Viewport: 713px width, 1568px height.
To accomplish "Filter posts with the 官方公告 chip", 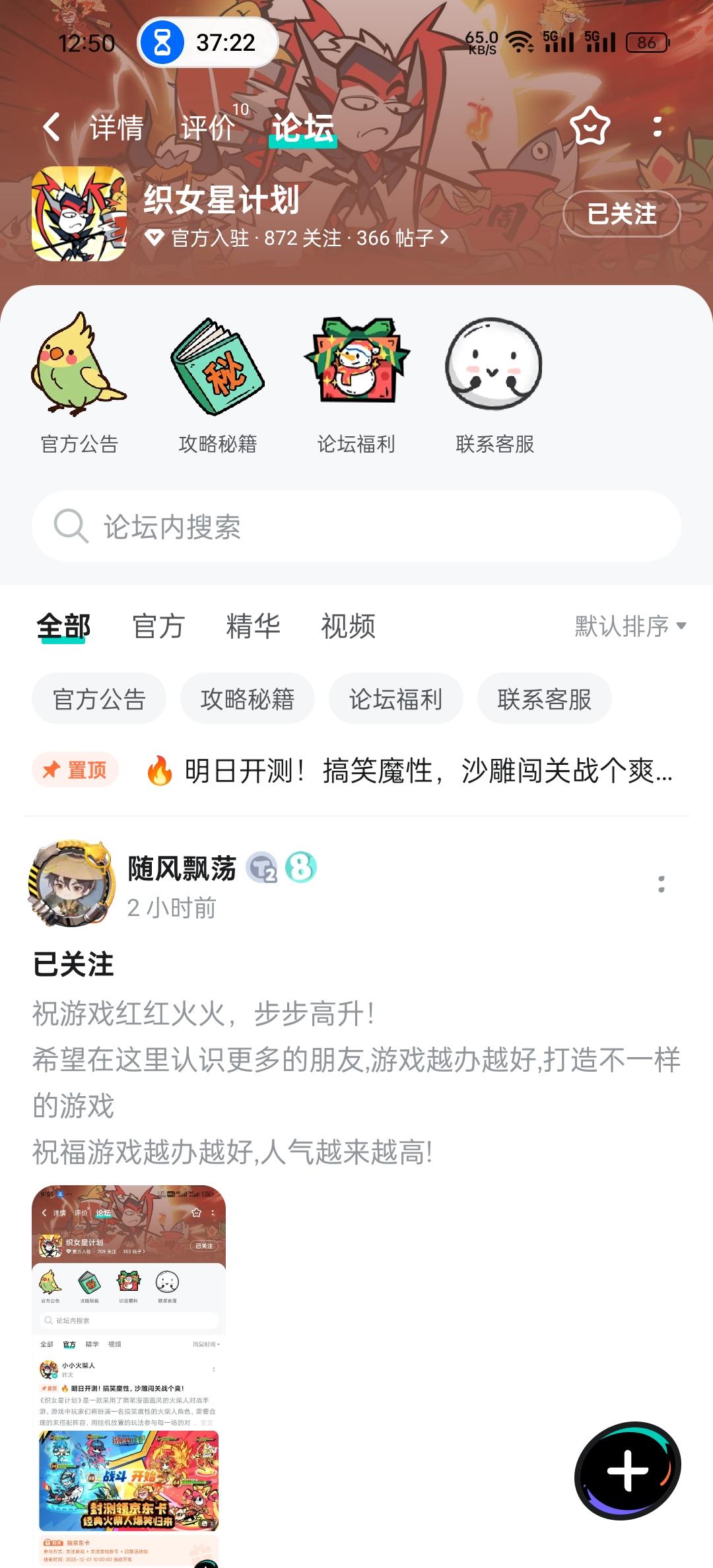I will click(x=98, y=698).
